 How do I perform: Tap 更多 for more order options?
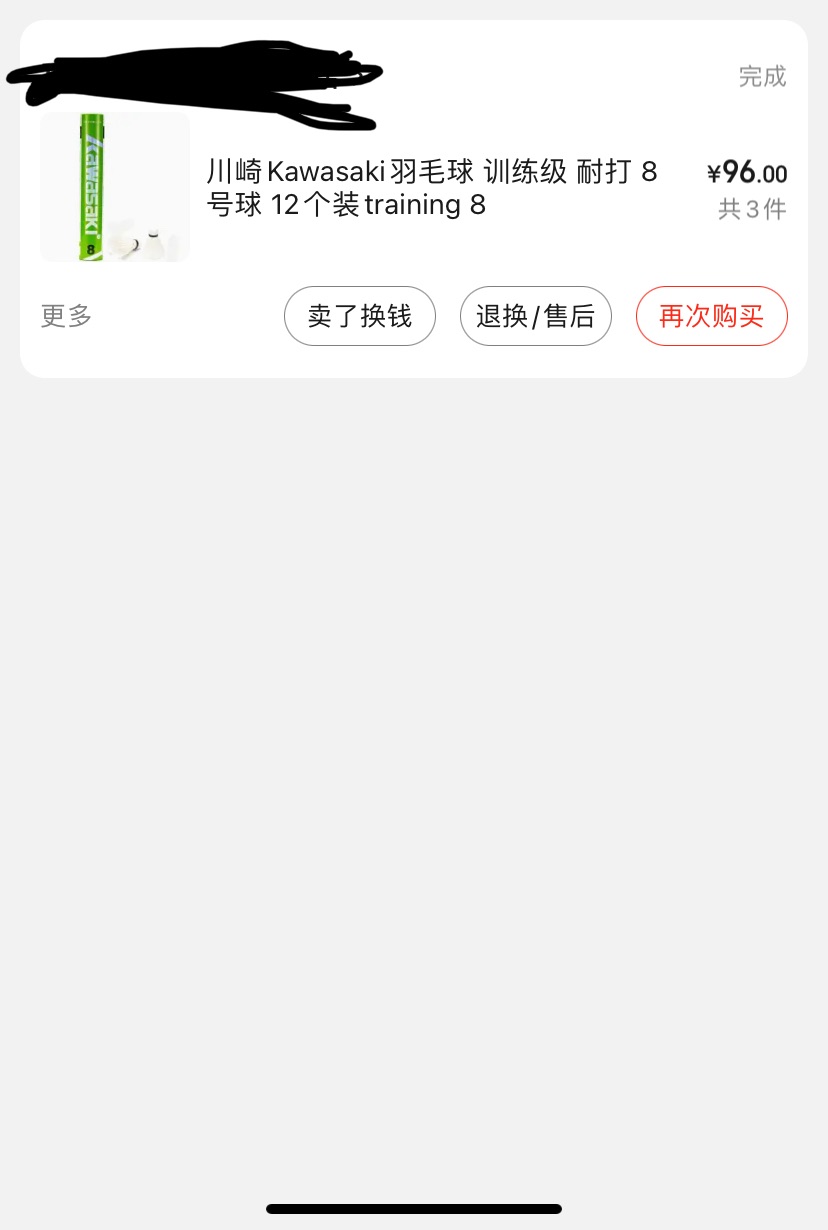pos(67,316)
